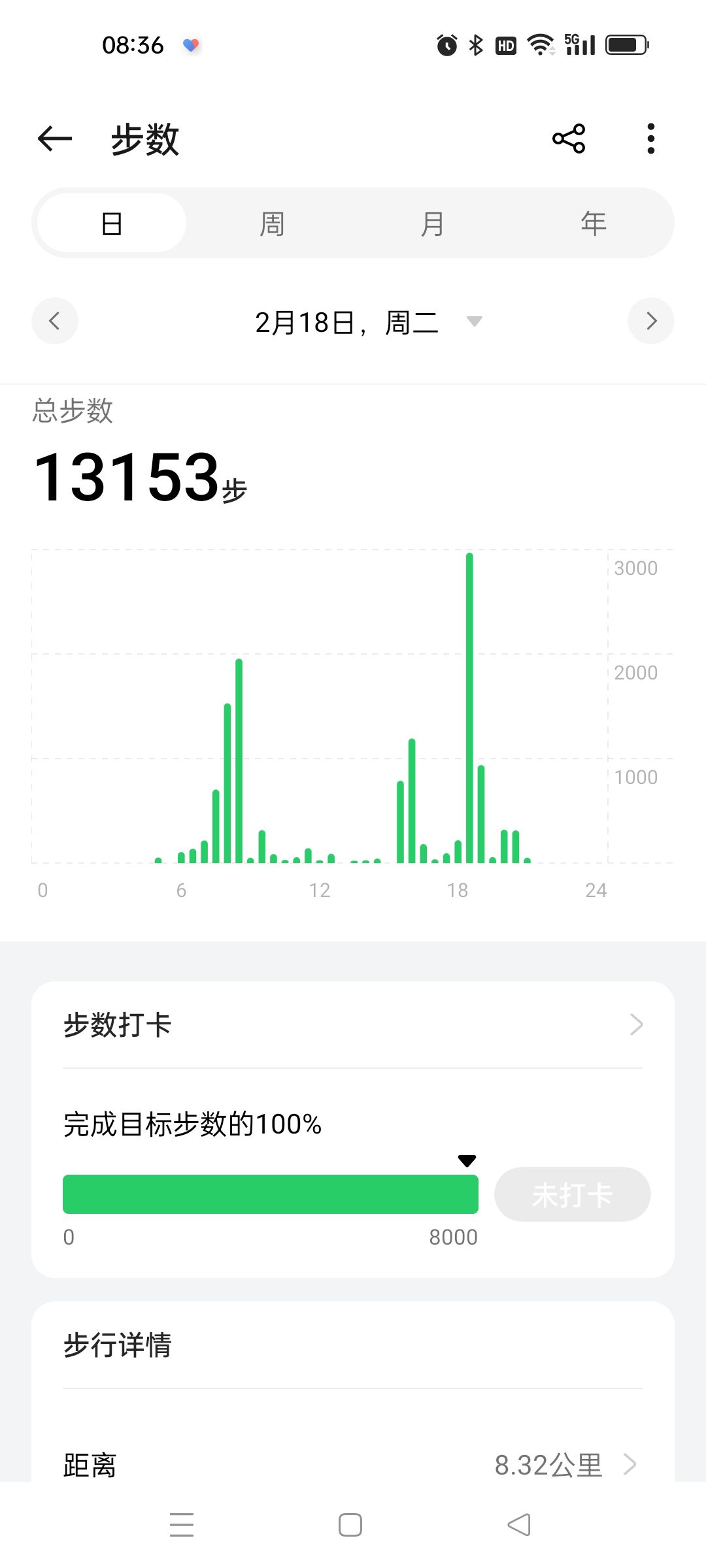
Task: Switch to the 年 view
Action: [x=594, y=223]
